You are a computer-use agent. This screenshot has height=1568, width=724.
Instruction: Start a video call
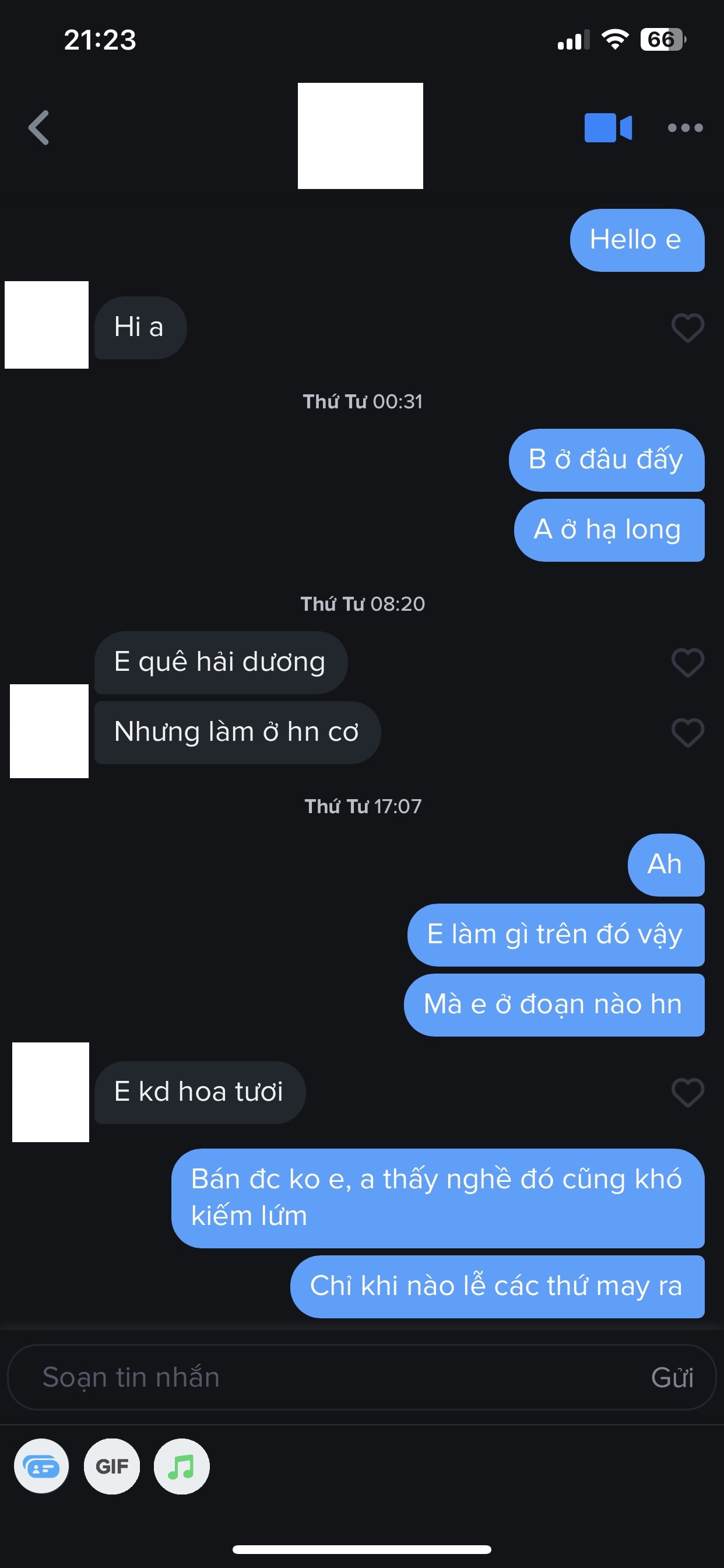608,128
